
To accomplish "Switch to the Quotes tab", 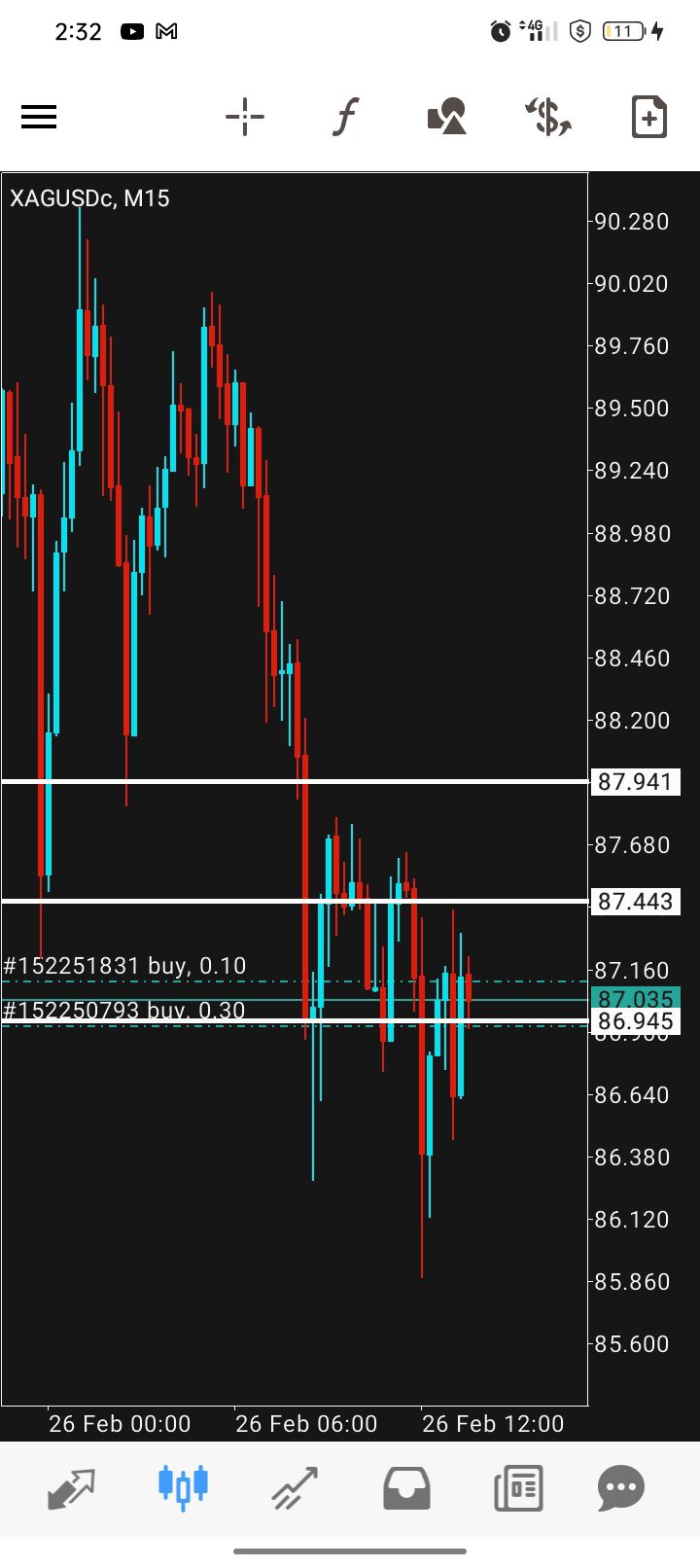I will [x=72, y=1487].
